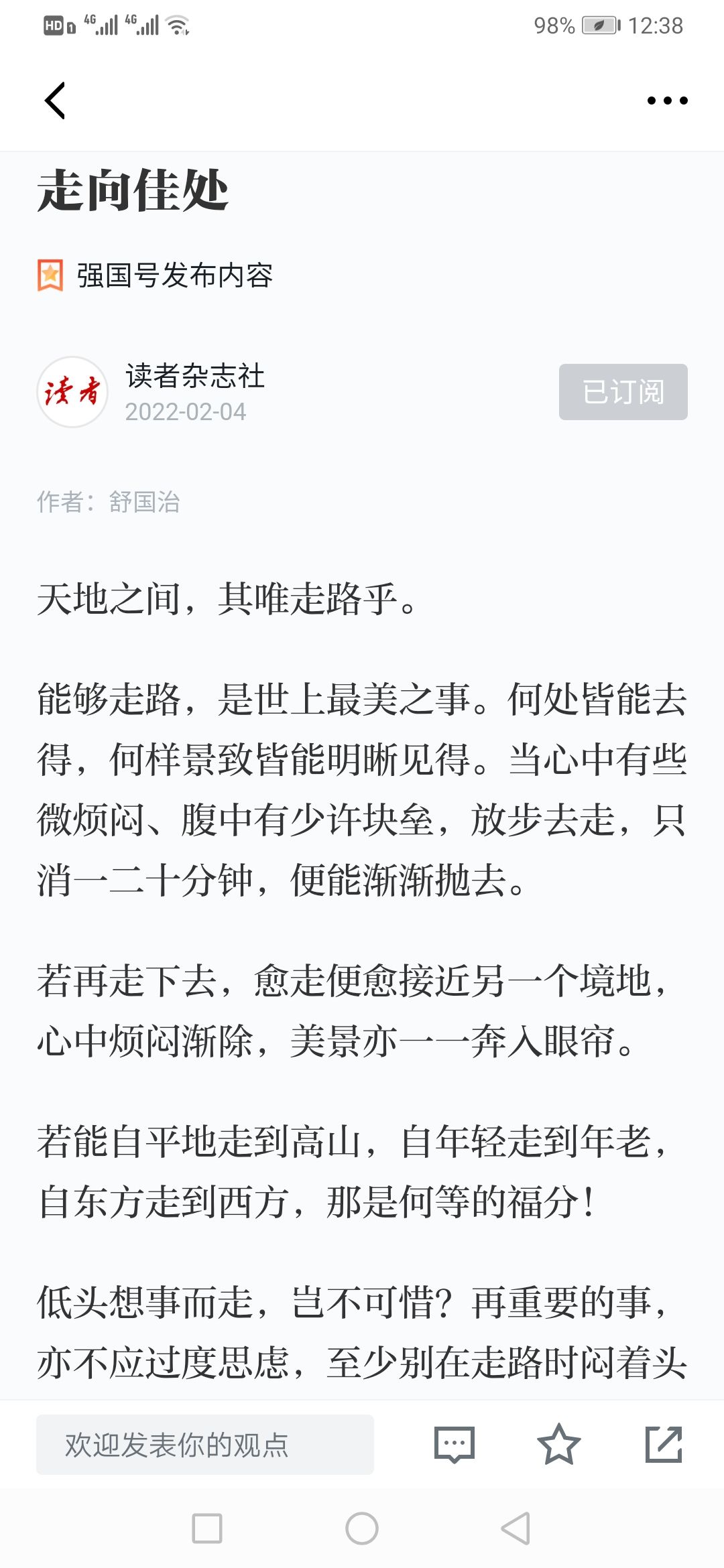Go back using the top-left arrow

coord(55,101)
